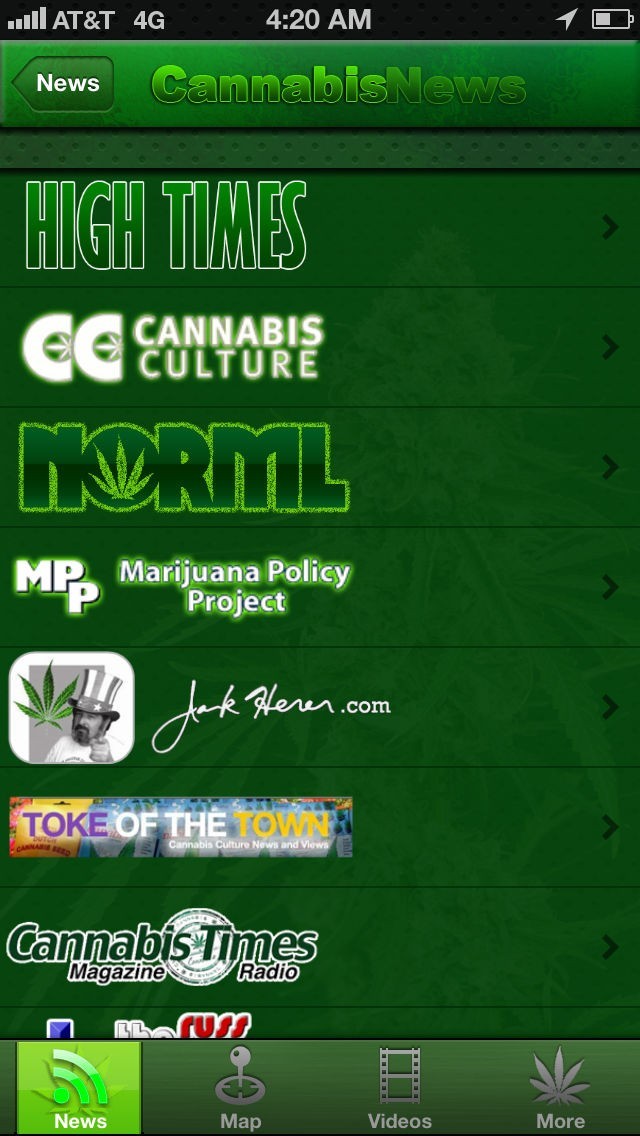Select the NORML news row

point(320,467)
